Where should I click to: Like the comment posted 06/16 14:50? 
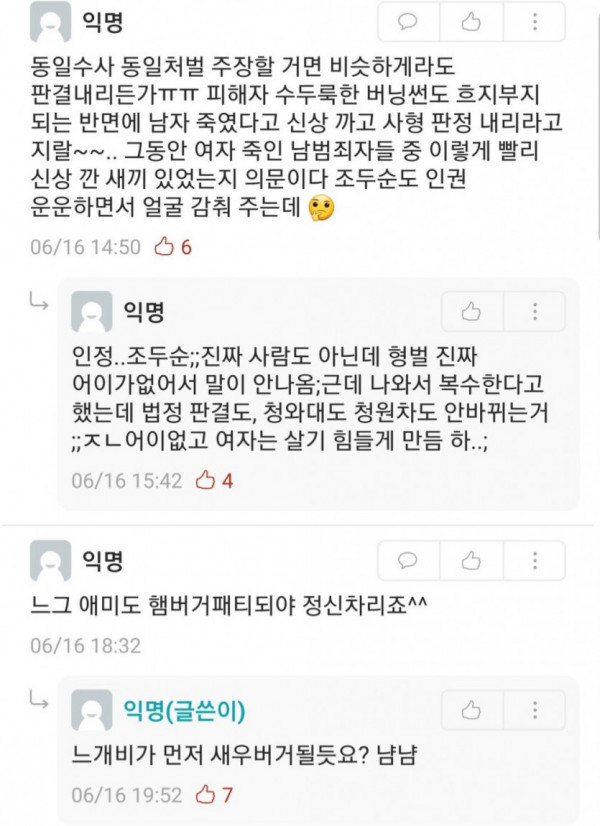pyautogui.click(x=472, y=21)
